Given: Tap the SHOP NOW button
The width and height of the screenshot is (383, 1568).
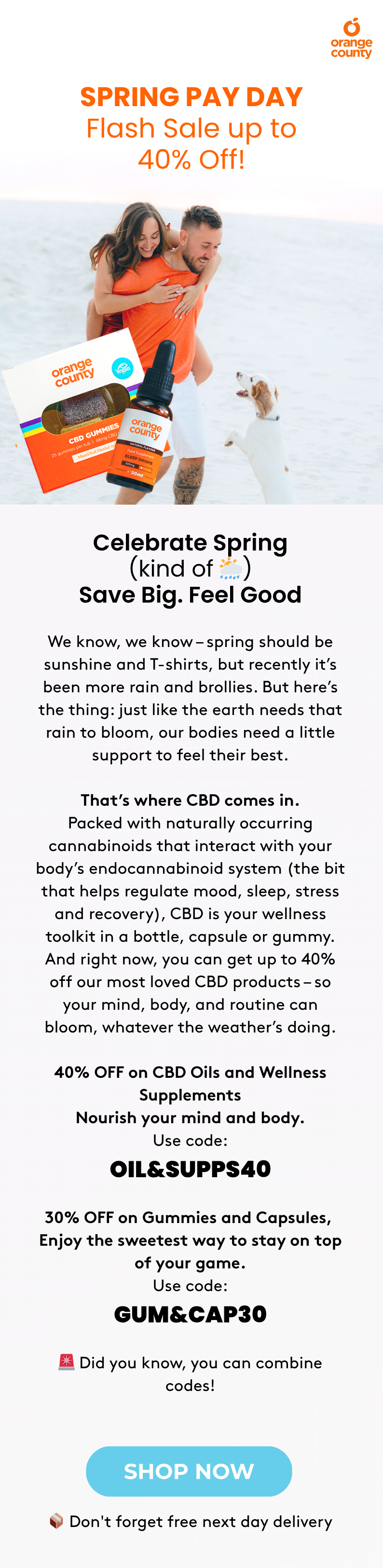Looking at the screenshot, I should [x=189, y=1471].
